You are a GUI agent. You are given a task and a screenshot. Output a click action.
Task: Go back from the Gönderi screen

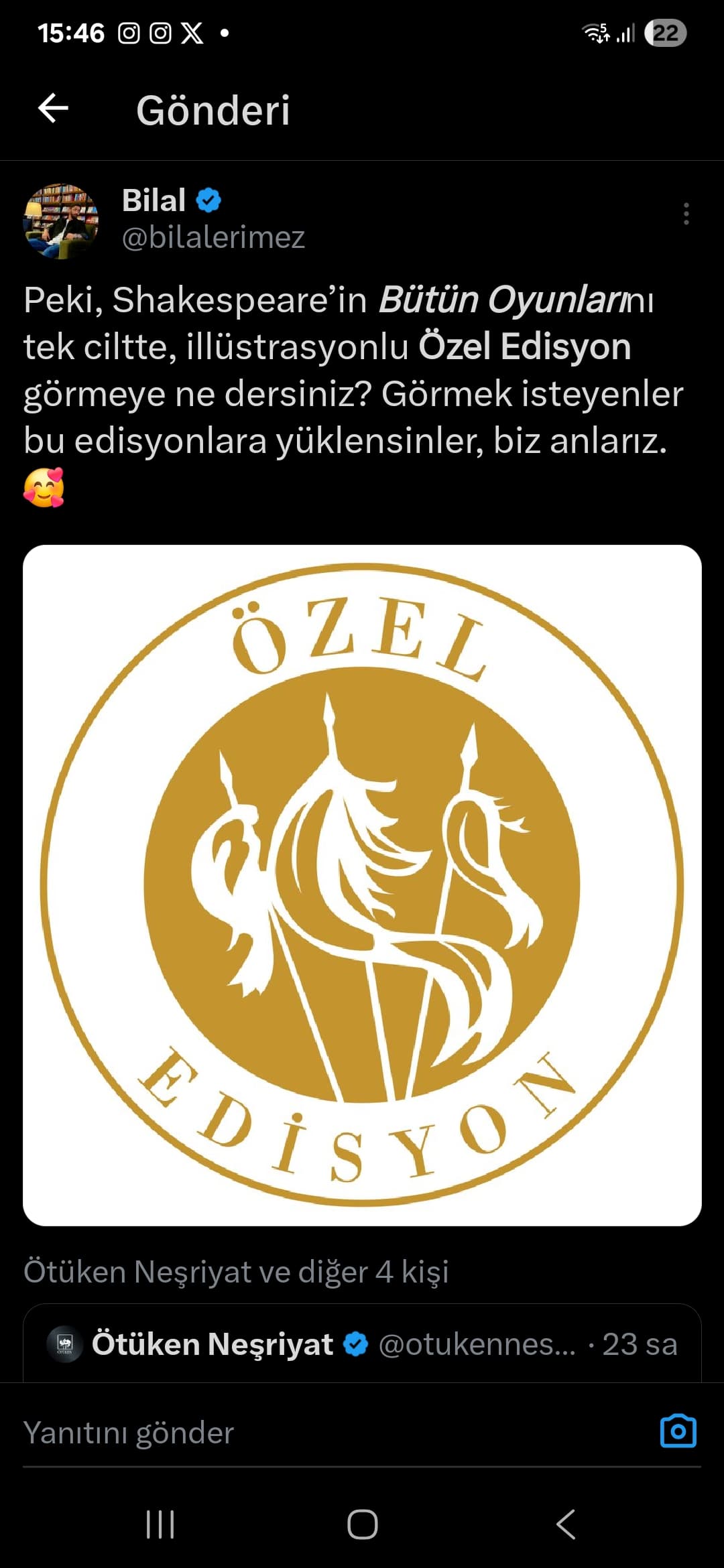[x=54, y=109]
